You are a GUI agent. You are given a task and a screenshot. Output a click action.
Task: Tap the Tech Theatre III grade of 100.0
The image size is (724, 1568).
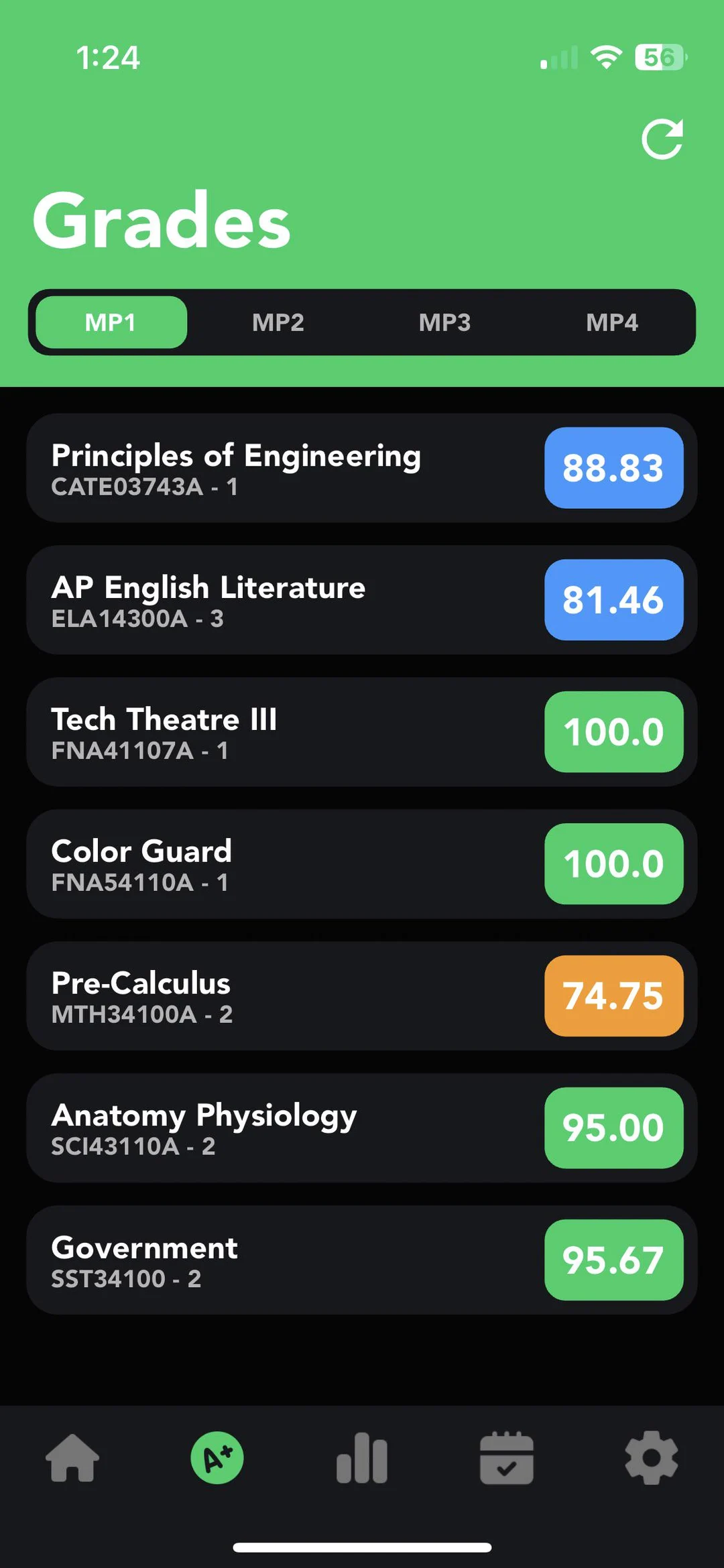point(613,731)
